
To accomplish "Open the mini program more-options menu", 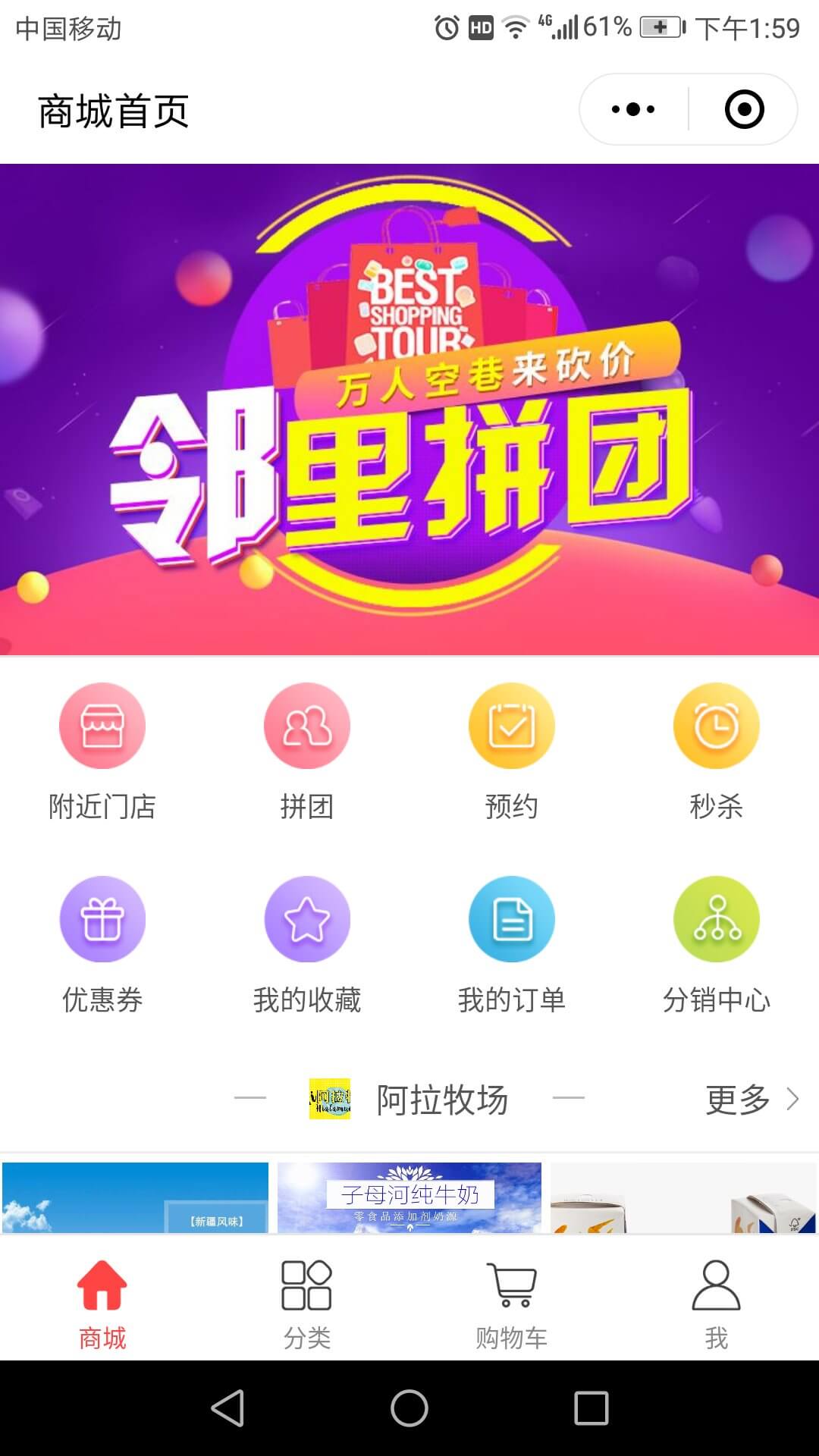I will tap(633, 109).
